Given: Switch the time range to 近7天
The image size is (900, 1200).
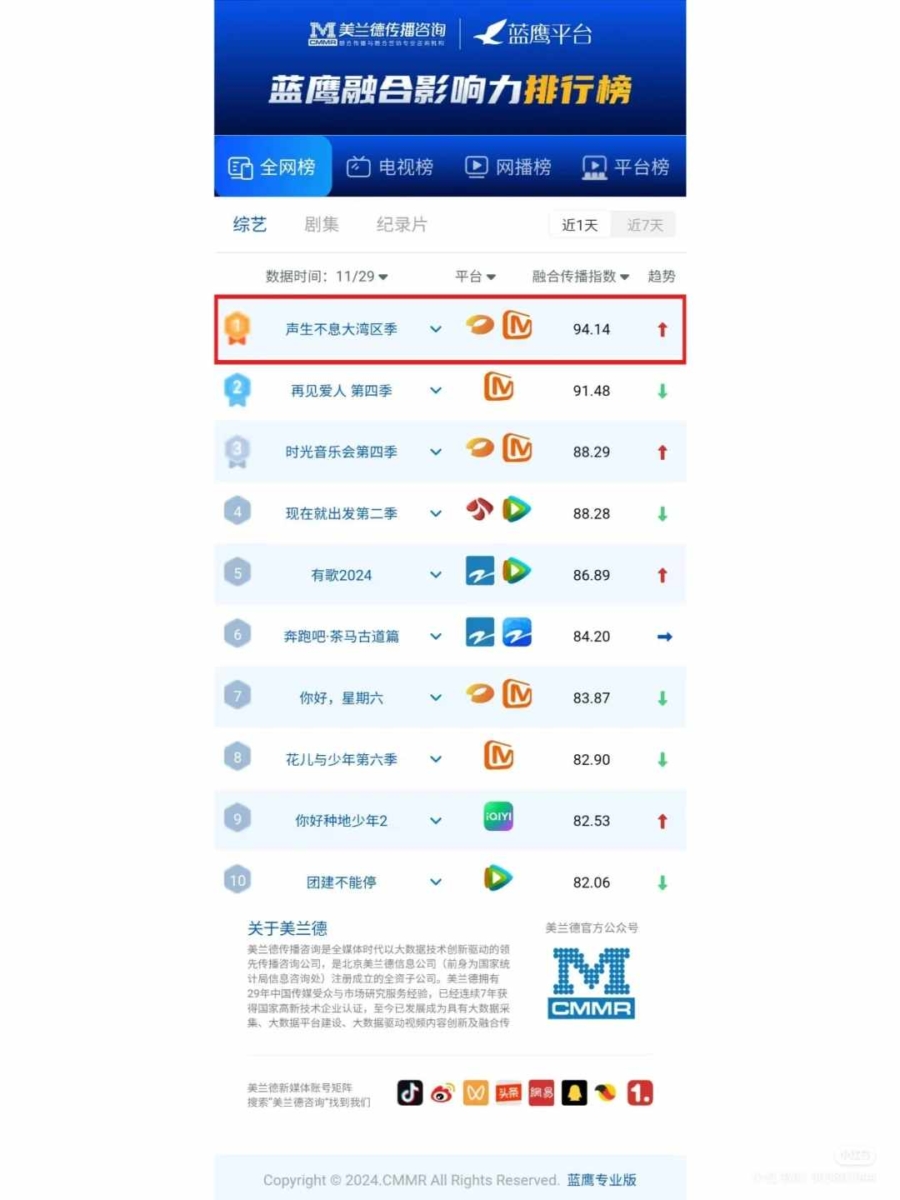Looking at the screenshot, I should [645, 225].
